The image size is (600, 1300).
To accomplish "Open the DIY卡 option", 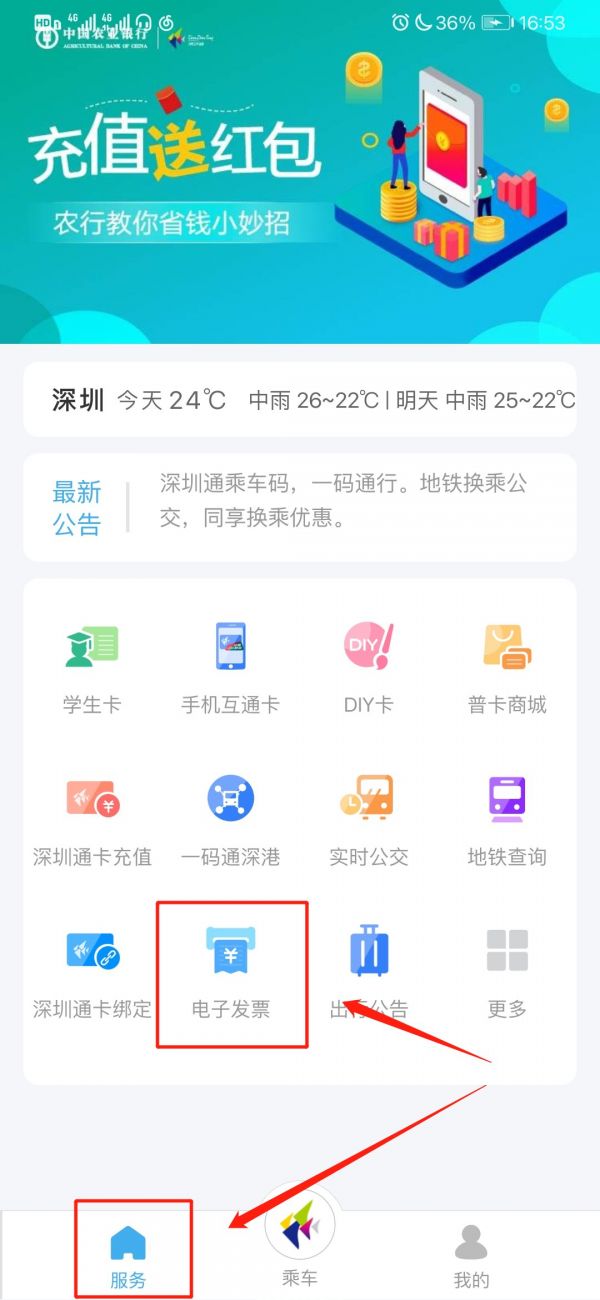I will tap(368, 666).
